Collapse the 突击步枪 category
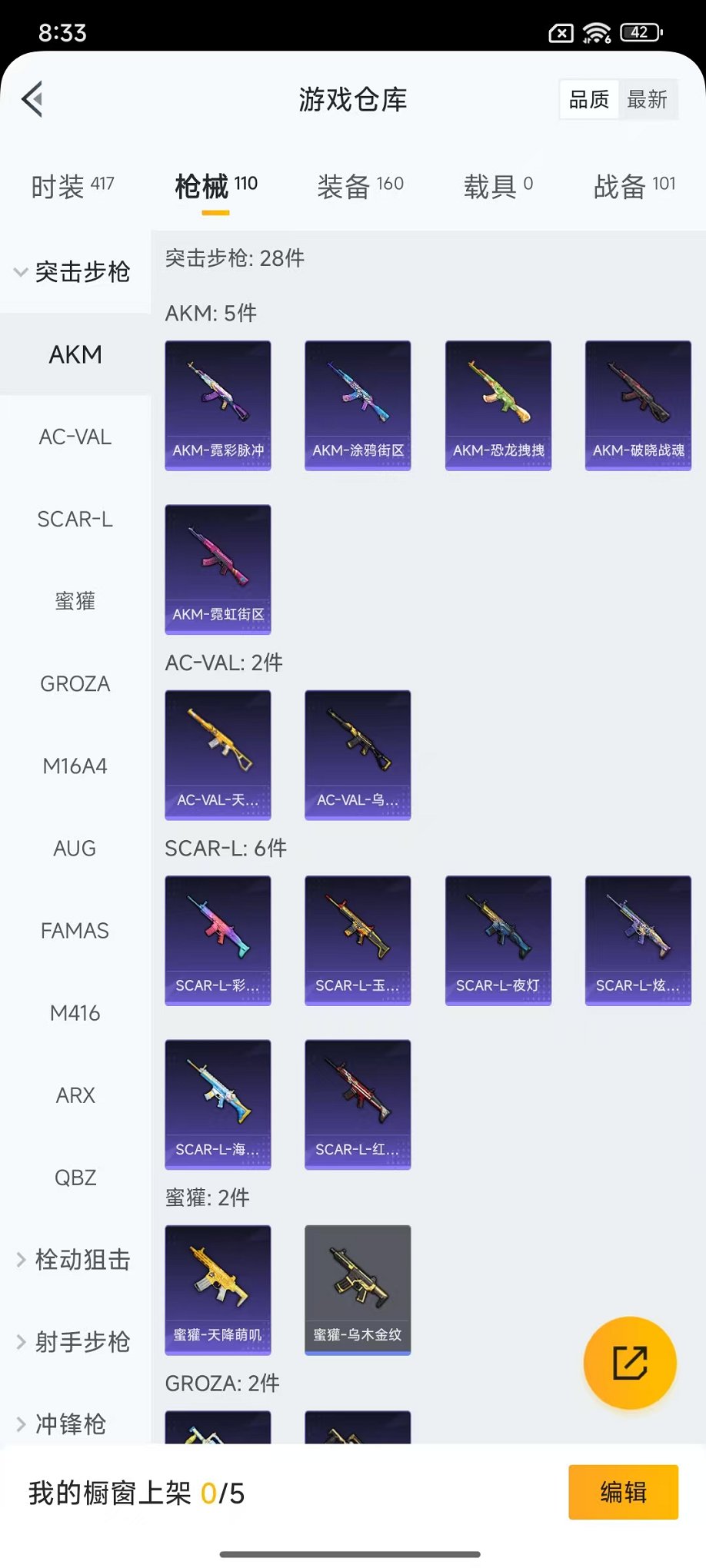 (73, 272)
